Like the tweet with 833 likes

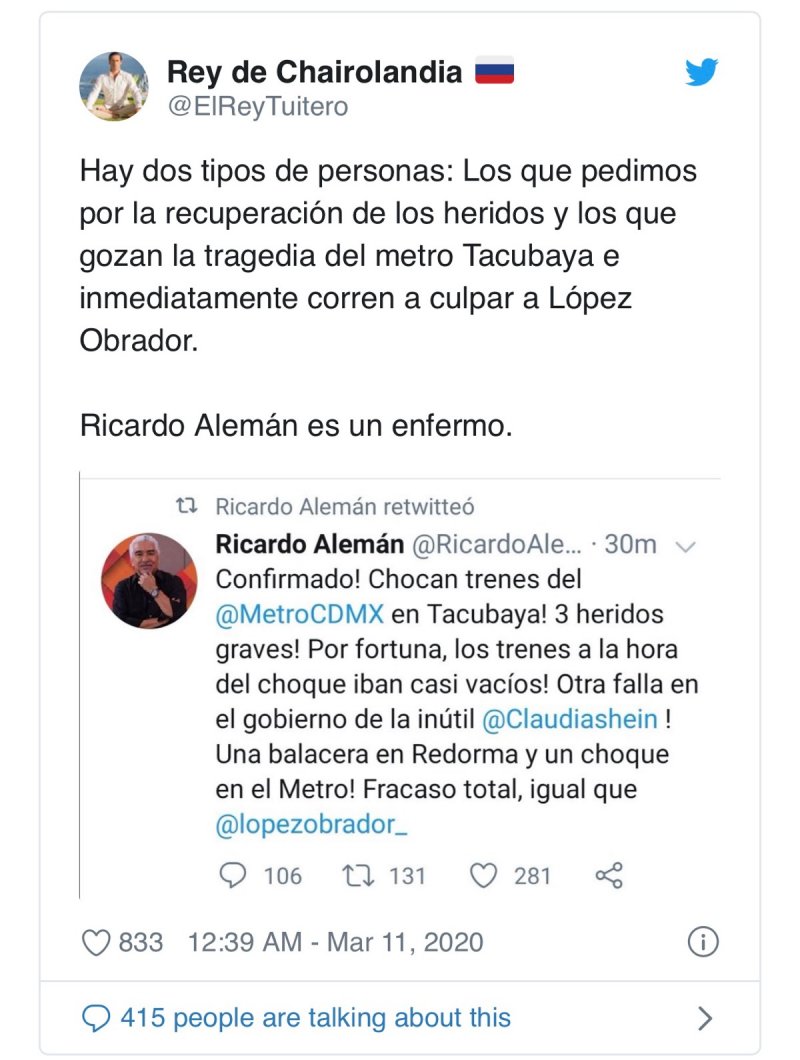click(96, 942)
